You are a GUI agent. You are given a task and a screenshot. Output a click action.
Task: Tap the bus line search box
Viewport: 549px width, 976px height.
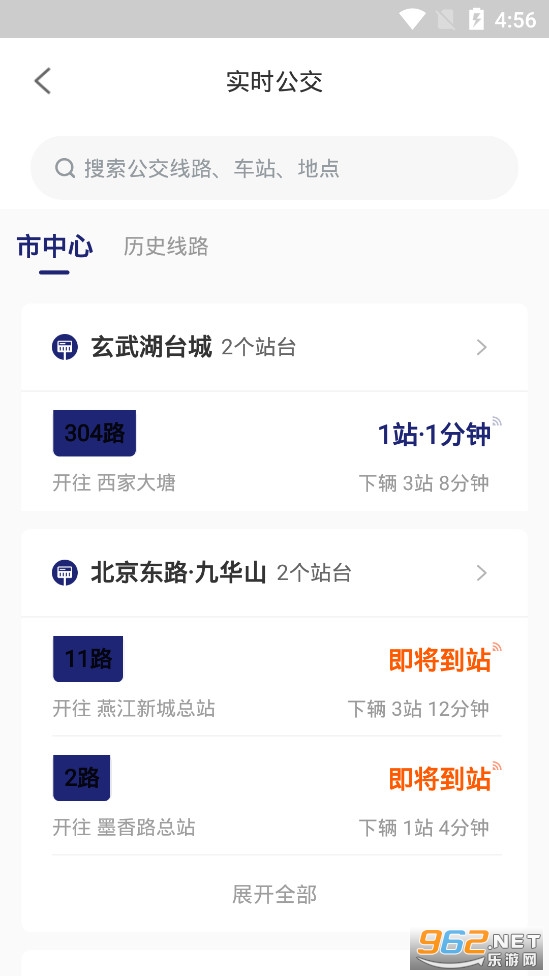tap(274, 168)
